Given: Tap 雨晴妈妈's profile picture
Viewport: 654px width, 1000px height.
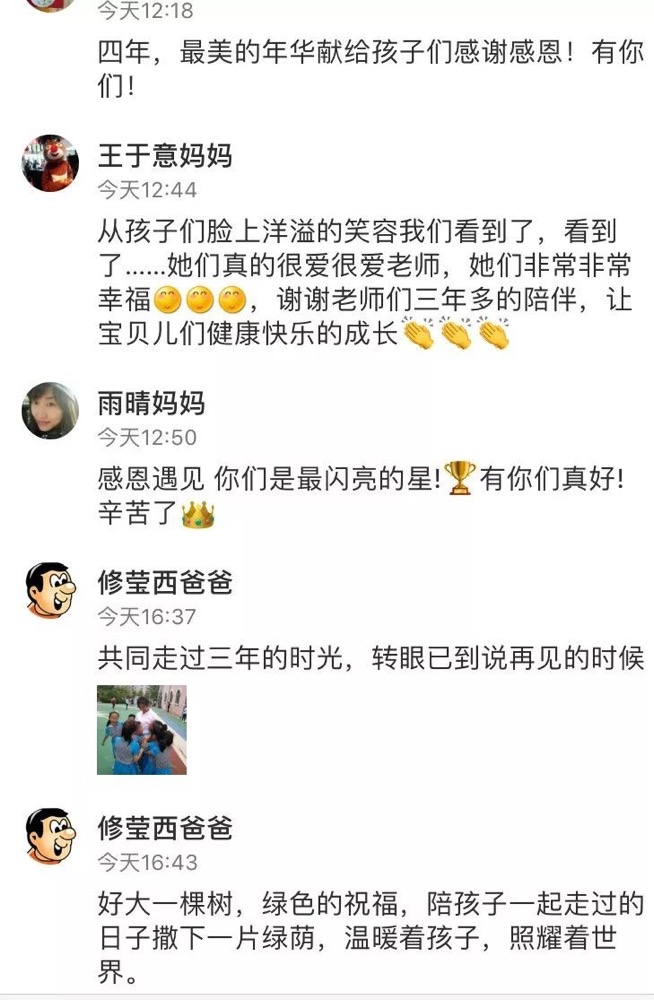Looking at the screenshot, I should click(50, 410).
